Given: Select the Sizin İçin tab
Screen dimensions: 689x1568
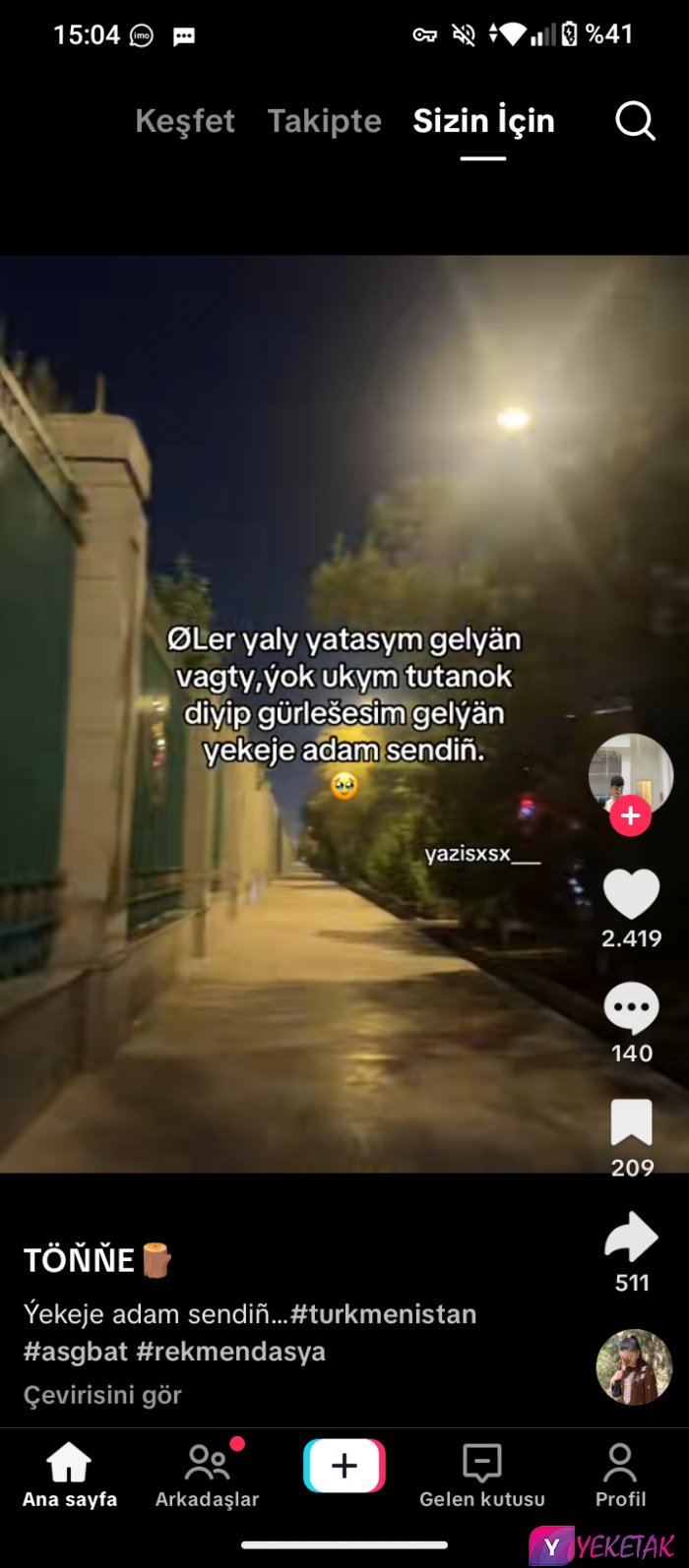Looking at the screenshot, I should 483,121.
